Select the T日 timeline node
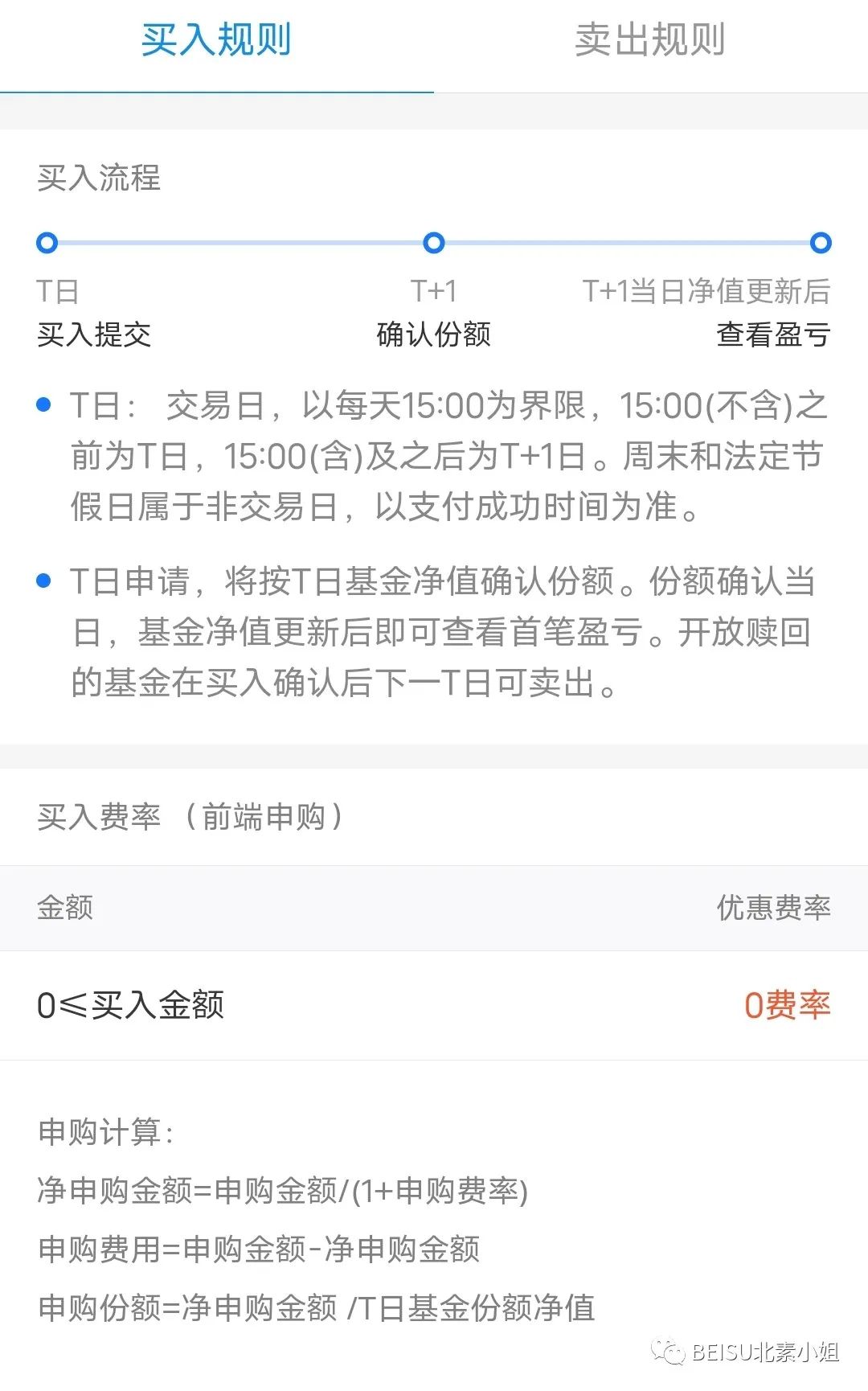Viewport: 868px width, 1391px height. 46,242
